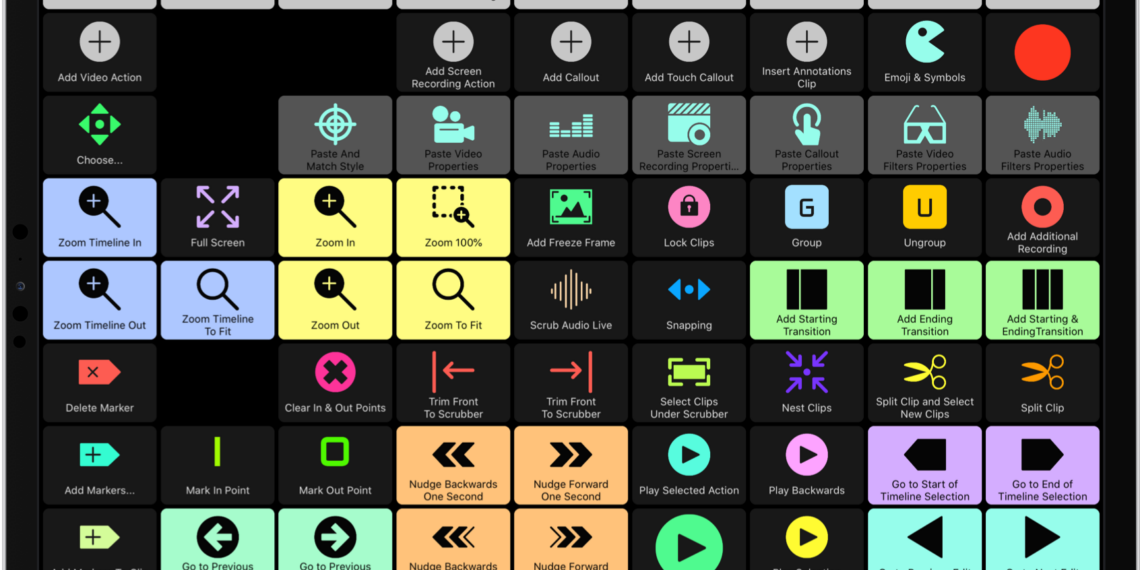Clear In & Out Points
The image size is (1140, 570).
coord(335,384)
